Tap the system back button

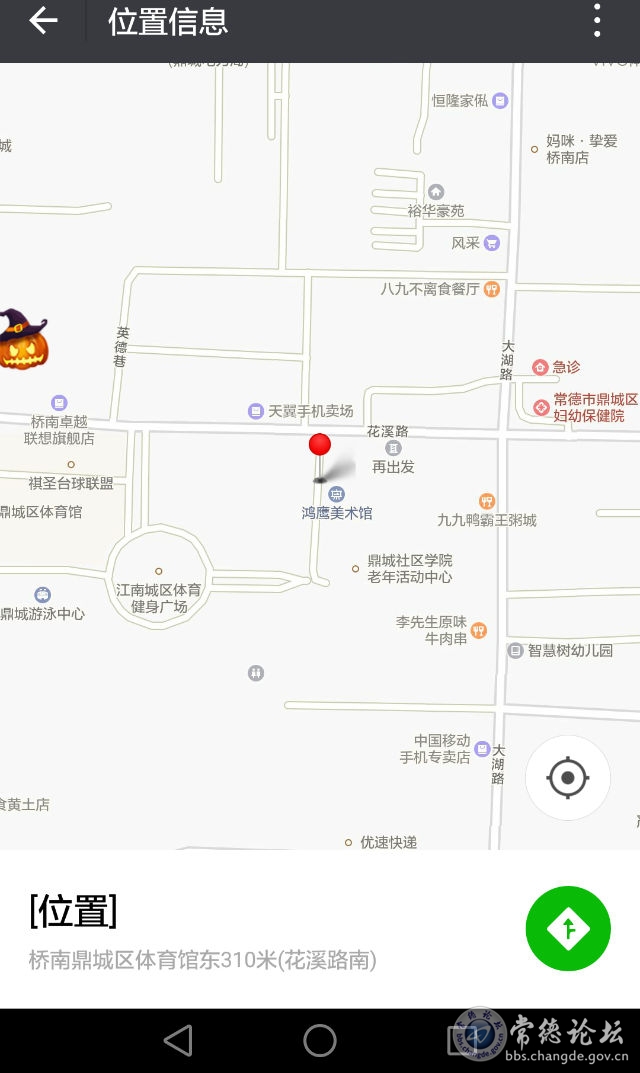(179, 1041)
